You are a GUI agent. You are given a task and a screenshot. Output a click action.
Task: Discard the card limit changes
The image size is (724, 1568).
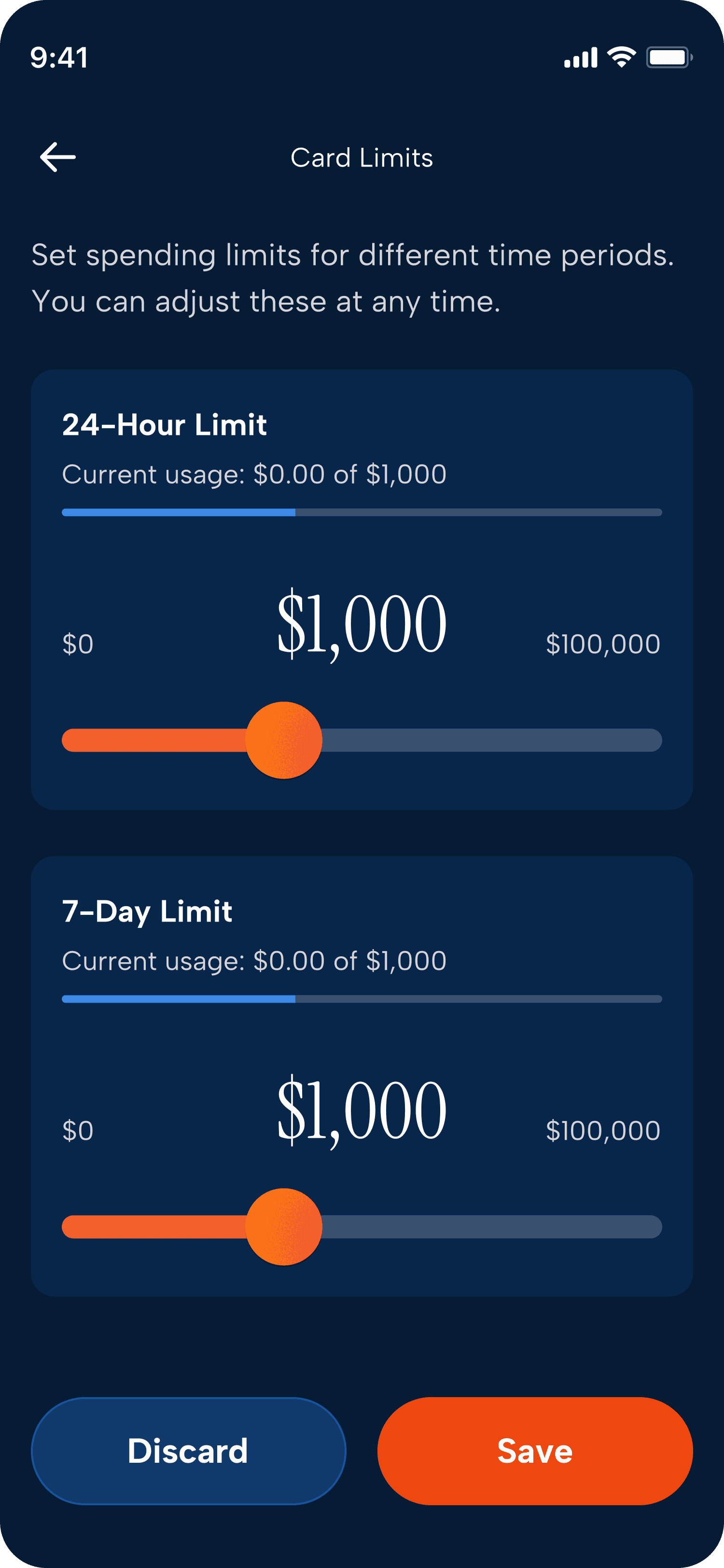pyautogui.click(x=189, y=1451)
